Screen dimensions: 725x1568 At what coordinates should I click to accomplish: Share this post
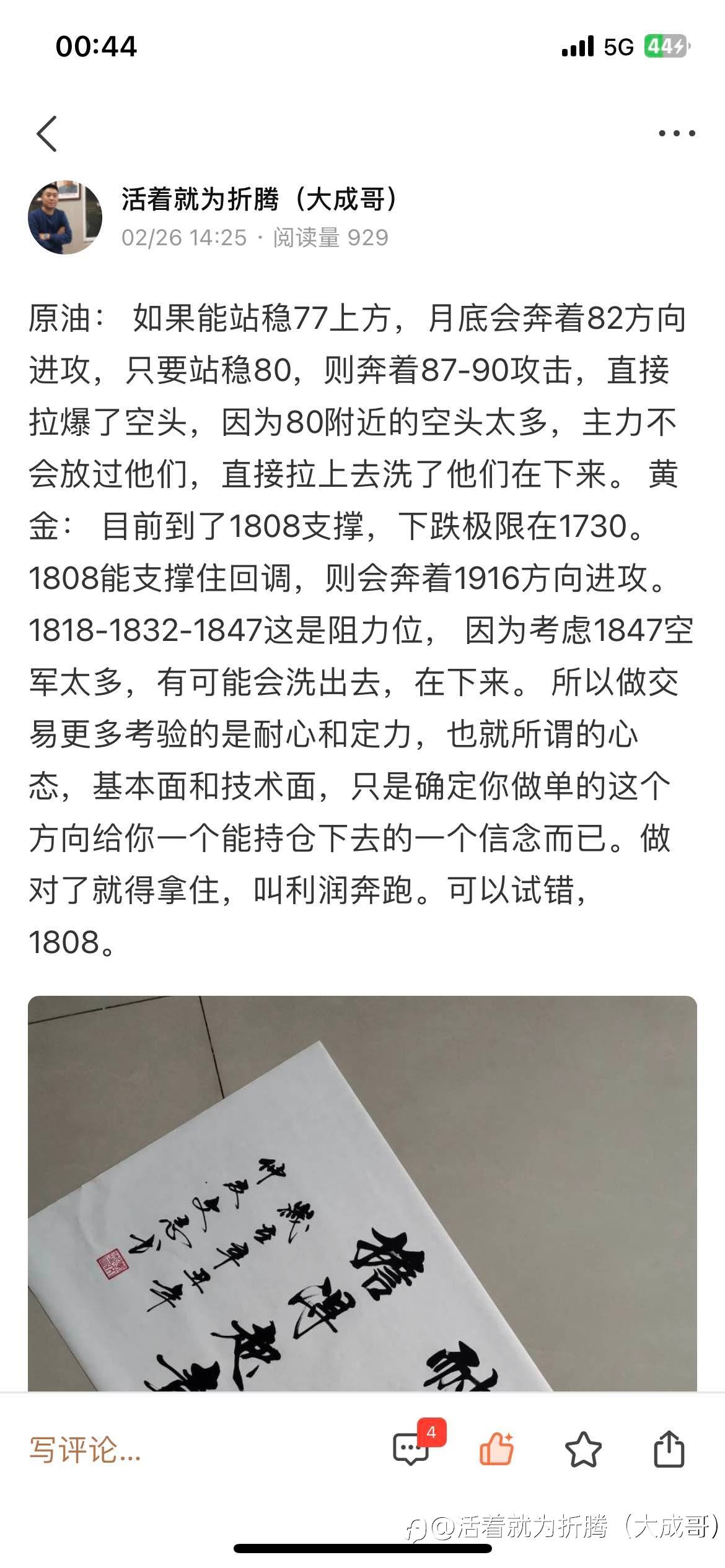click(x=669, y=1450)
